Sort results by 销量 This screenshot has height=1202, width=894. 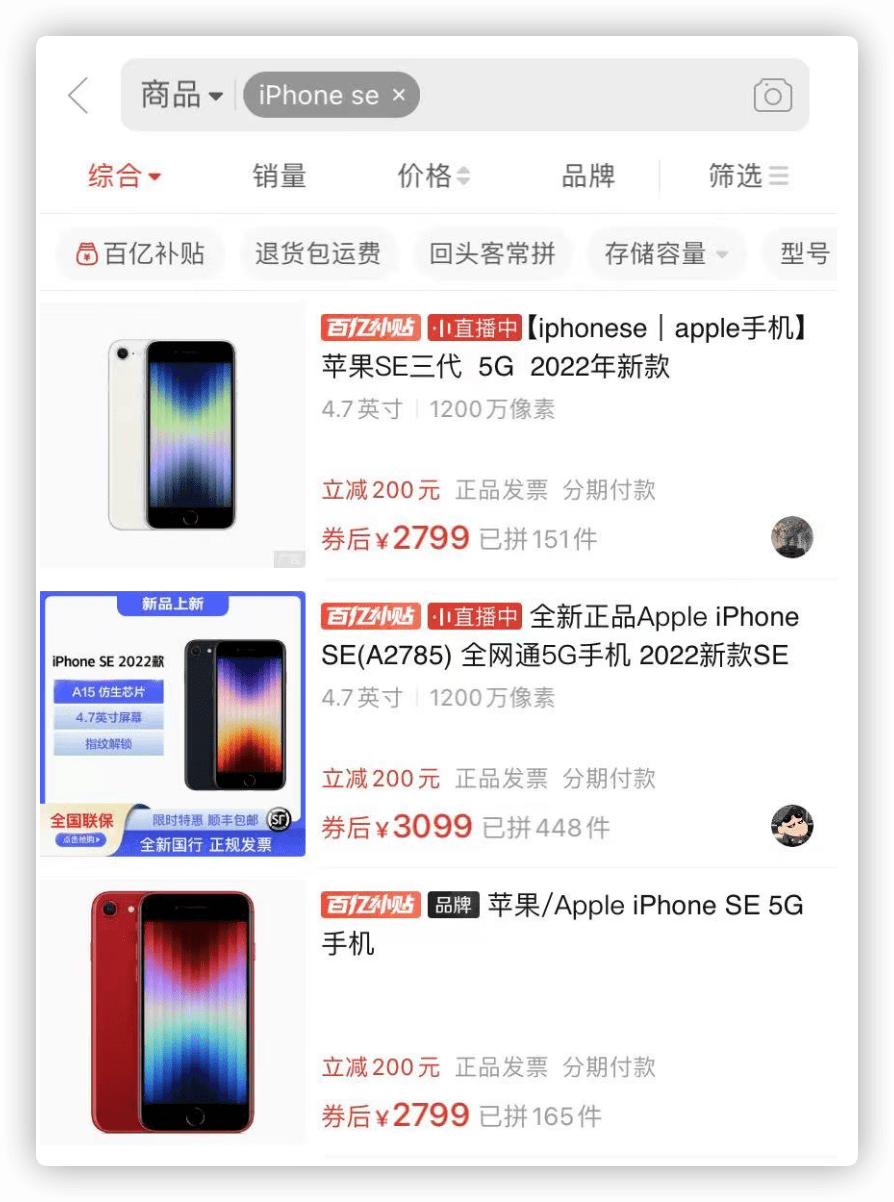tap(279, 177)
